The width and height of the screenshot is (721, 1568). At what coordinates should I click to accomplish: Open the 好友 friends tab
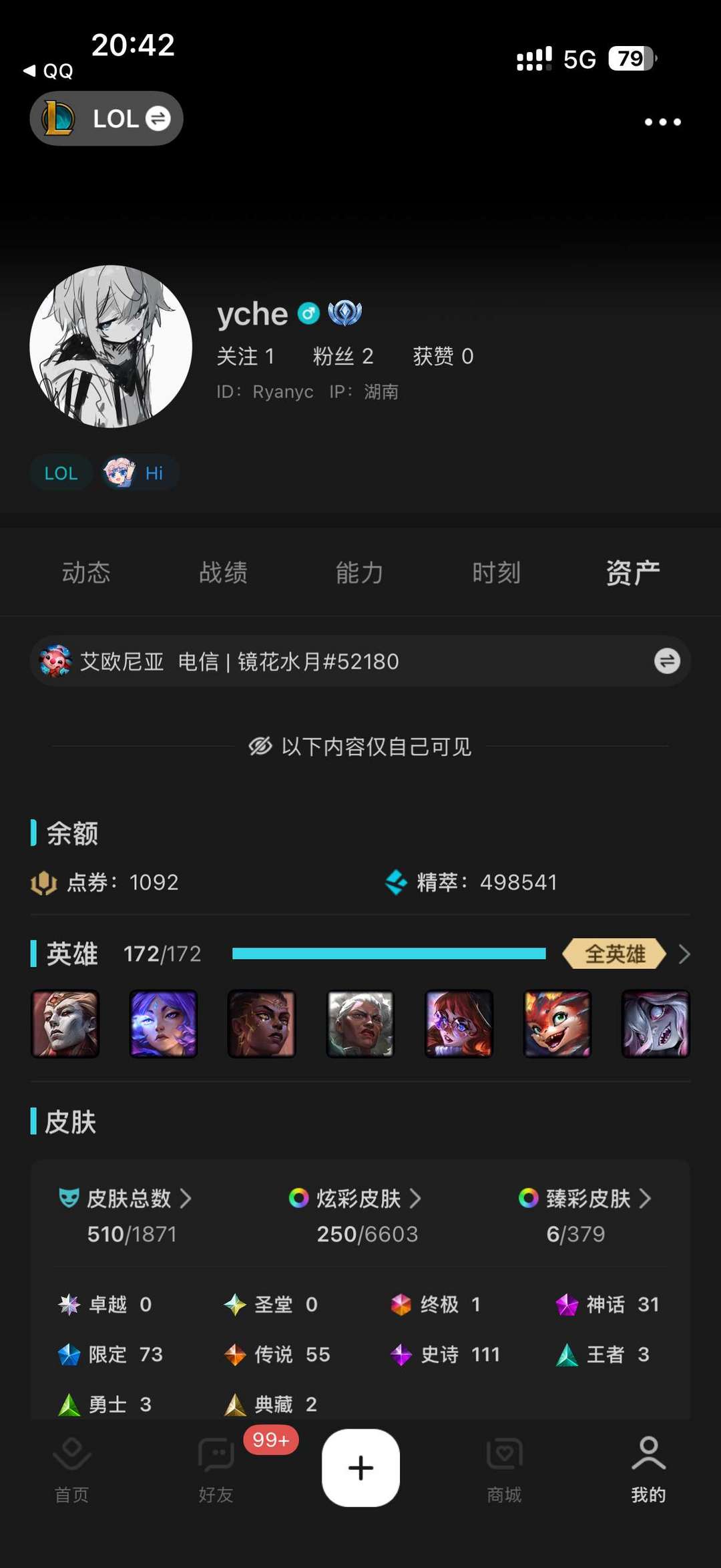click(x=216, y=1469)
